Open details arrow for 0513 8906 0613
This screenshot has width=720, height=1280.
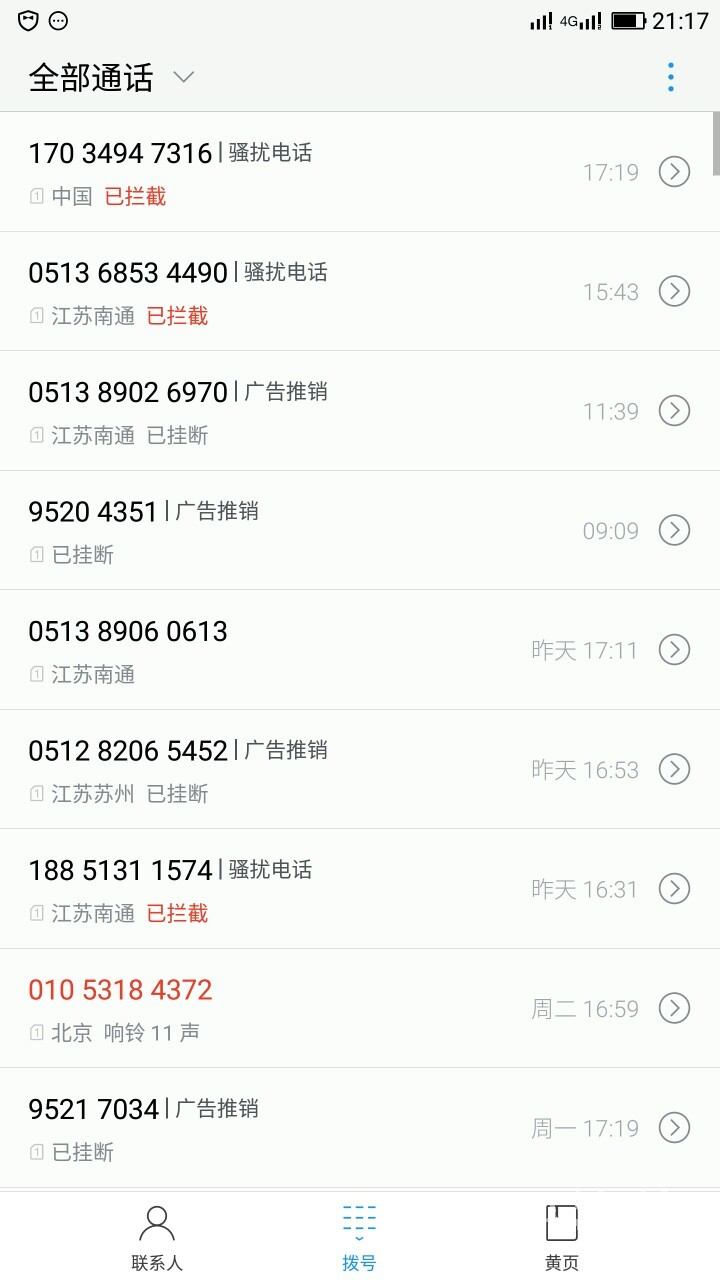point(675,650)
